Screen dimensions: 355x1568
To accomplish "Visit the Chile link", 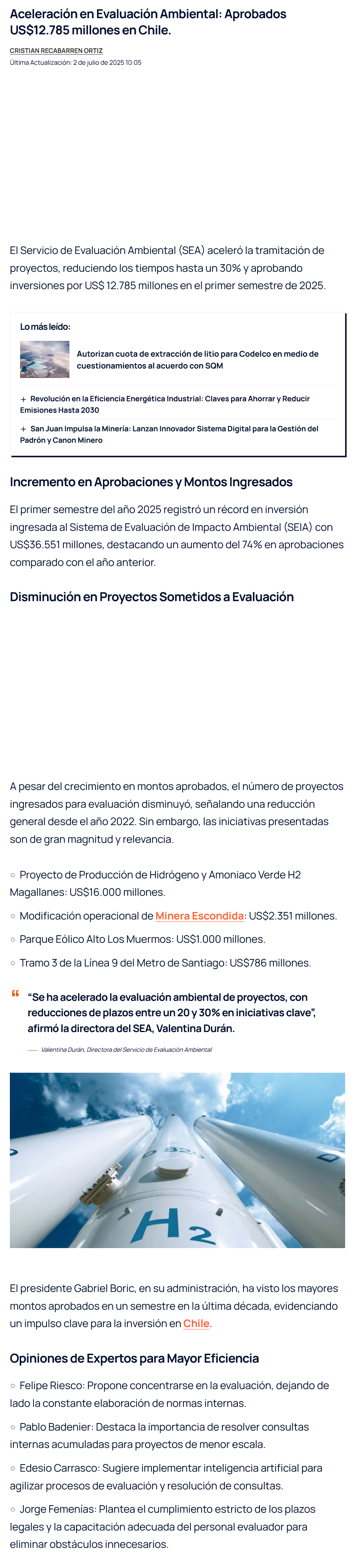I will (196, 1323).
